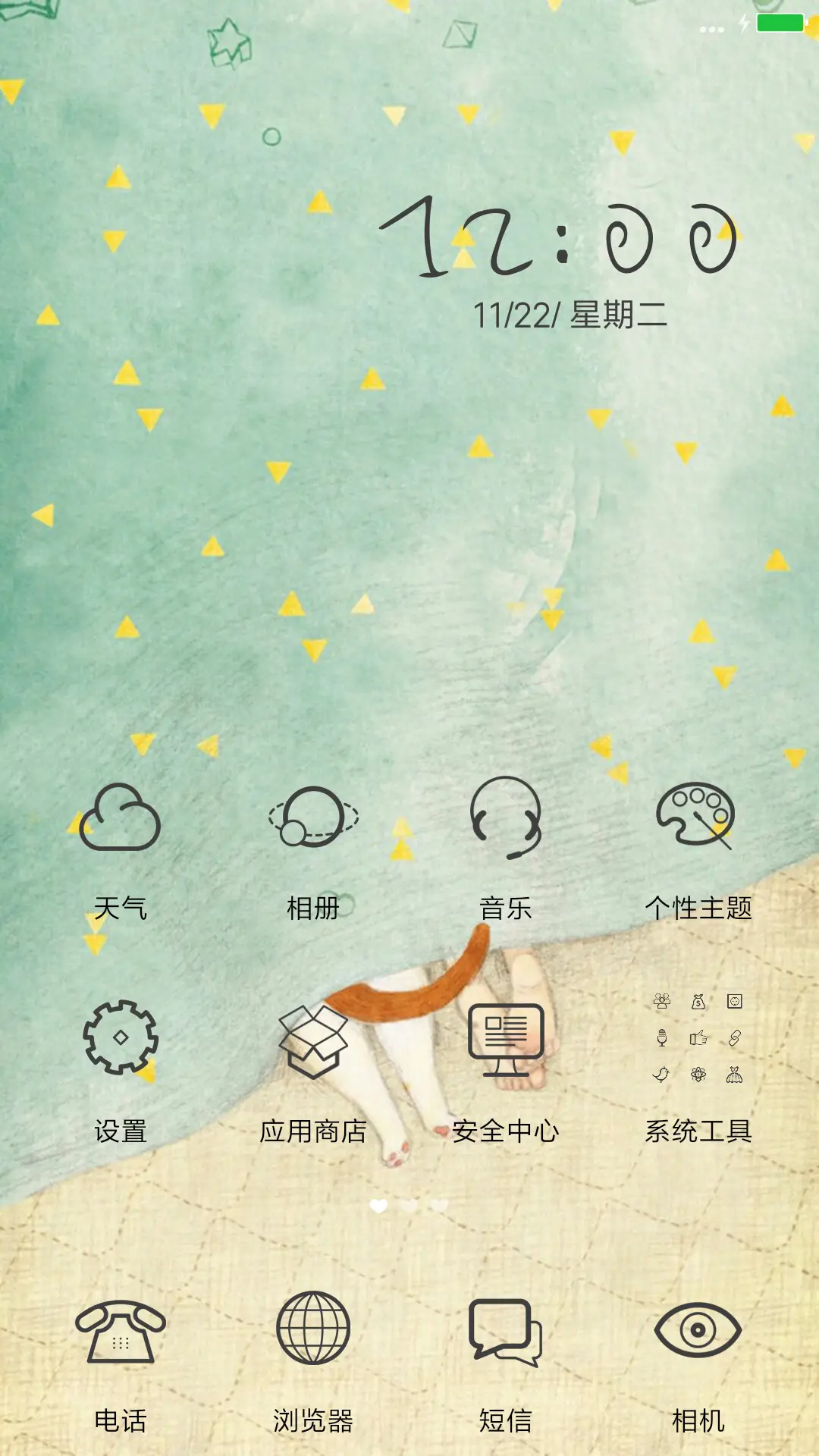Viewport: 819px width, 1456px height.
Task: Tap the microphone icon in System Tools folder
Action: 661,1037
